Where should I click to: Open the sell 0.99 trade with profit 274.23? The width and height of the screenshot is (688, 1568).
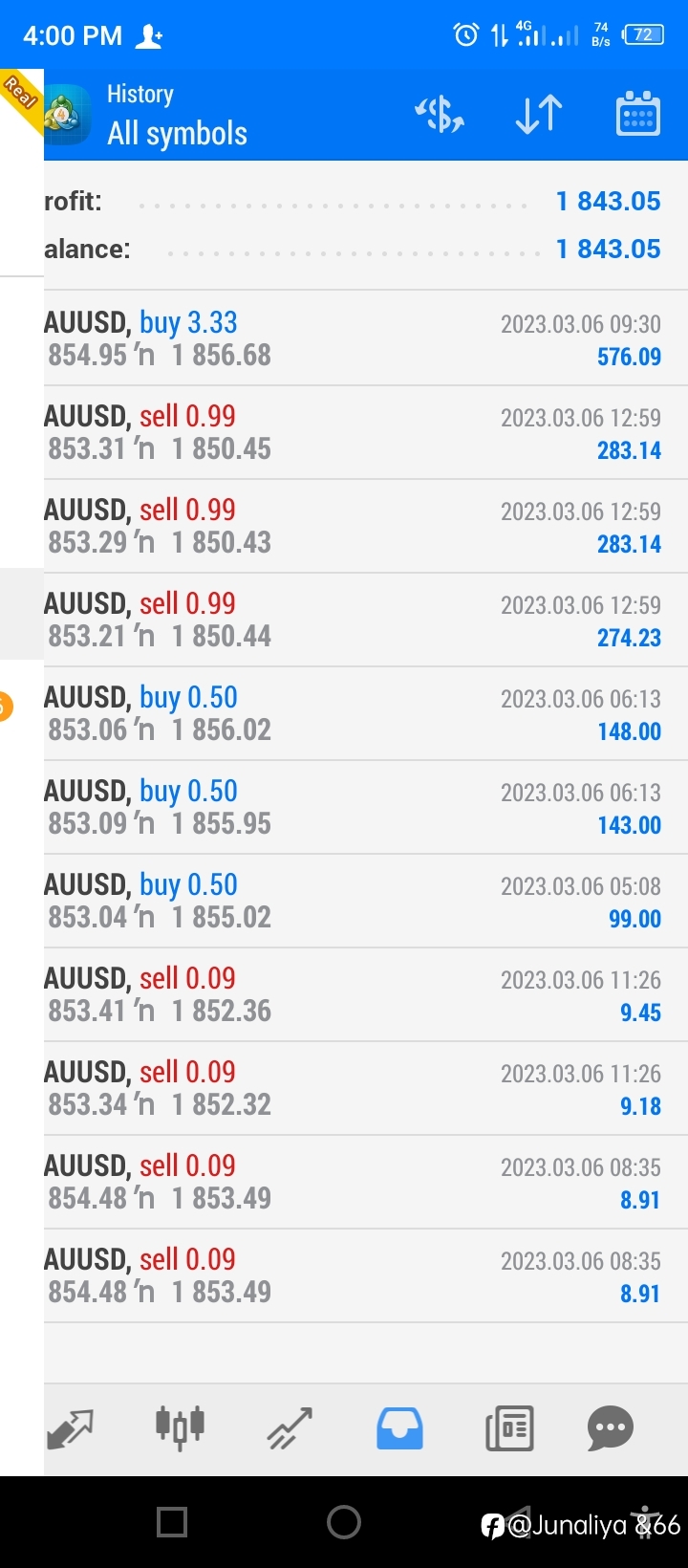pos(366,620)
